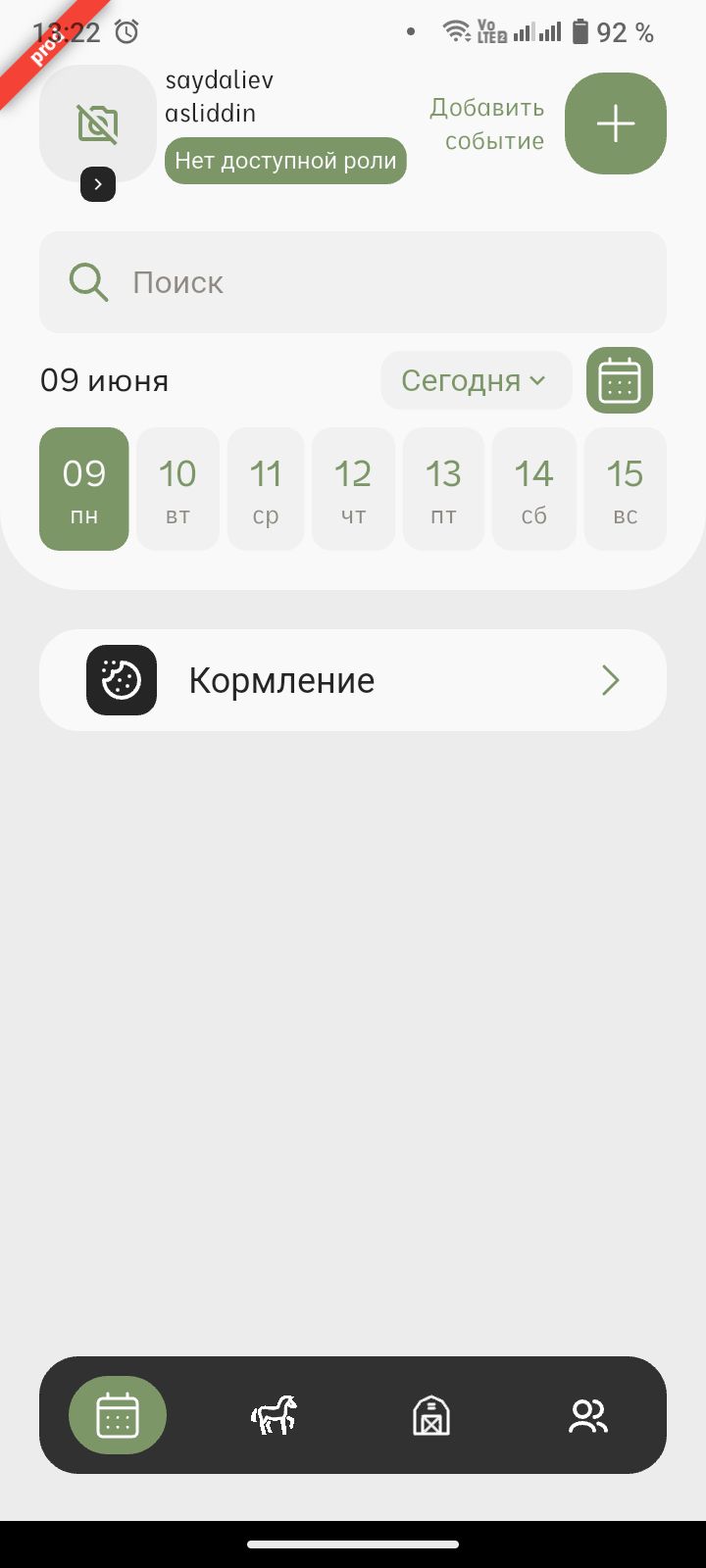This screenshot has width=706, height=1568.
Task: Open the profile photo placeholder
Action: point(98,122)
